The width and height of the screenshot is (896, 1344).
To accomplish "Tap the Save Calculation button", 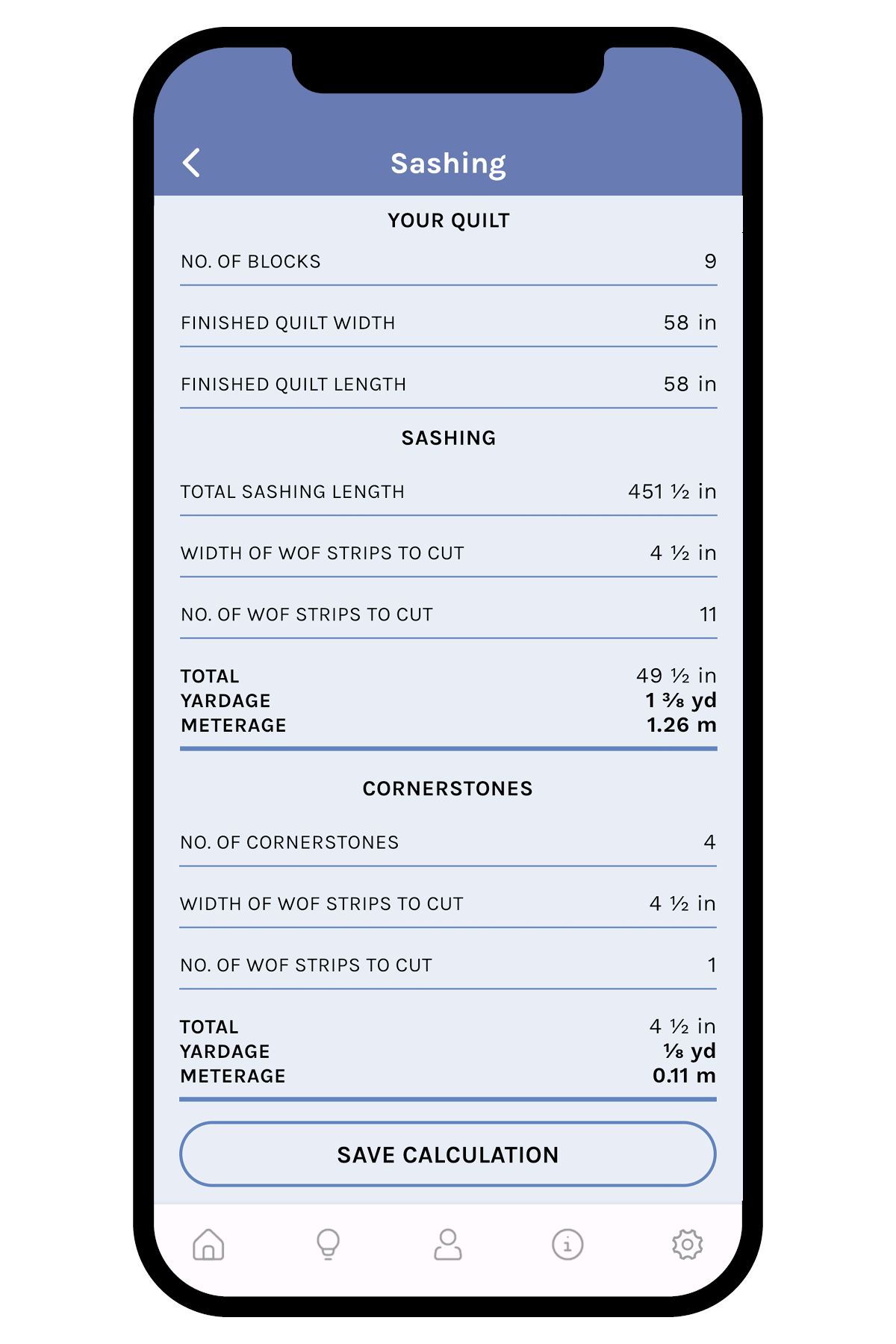I will [x=447, y=1154].
